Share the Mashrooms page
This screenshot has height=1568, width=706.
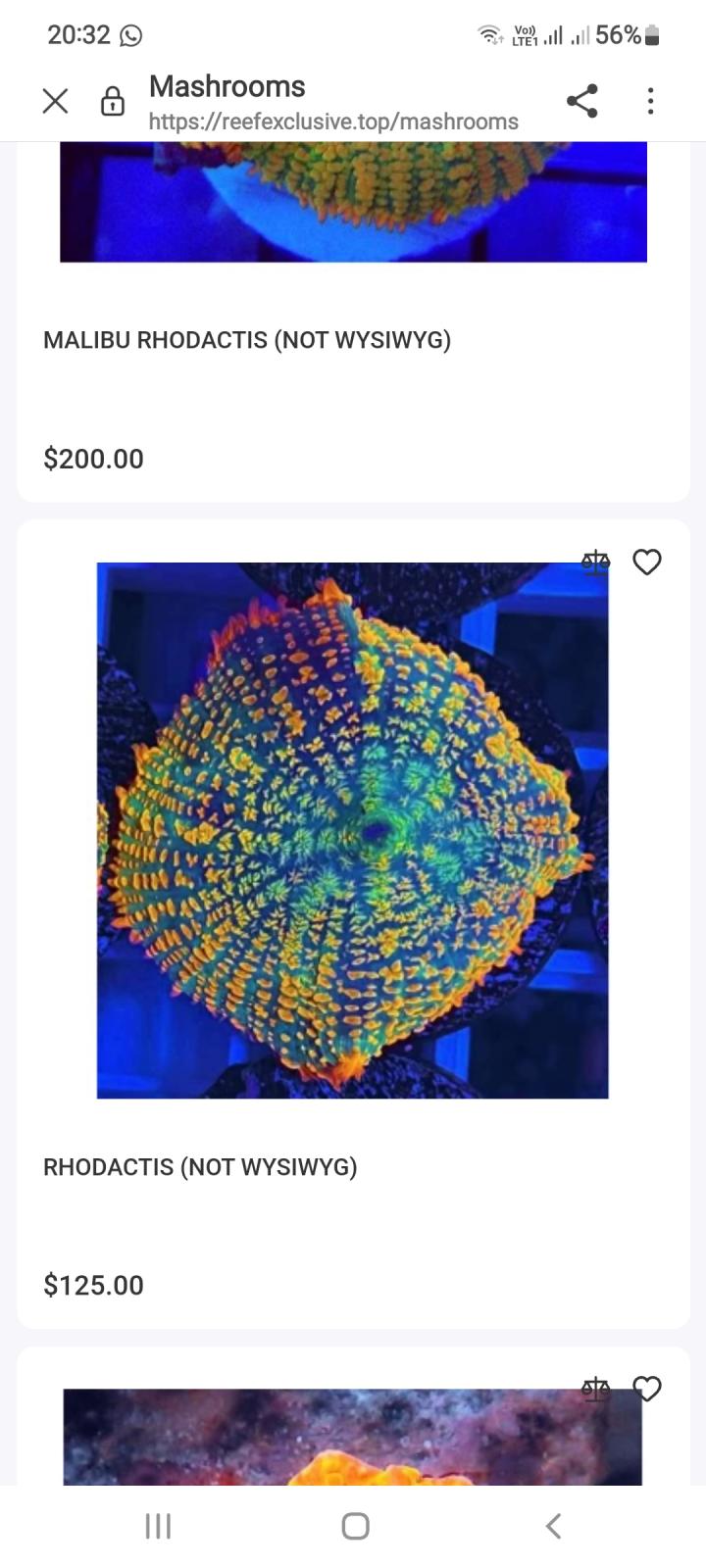(582, 101)
